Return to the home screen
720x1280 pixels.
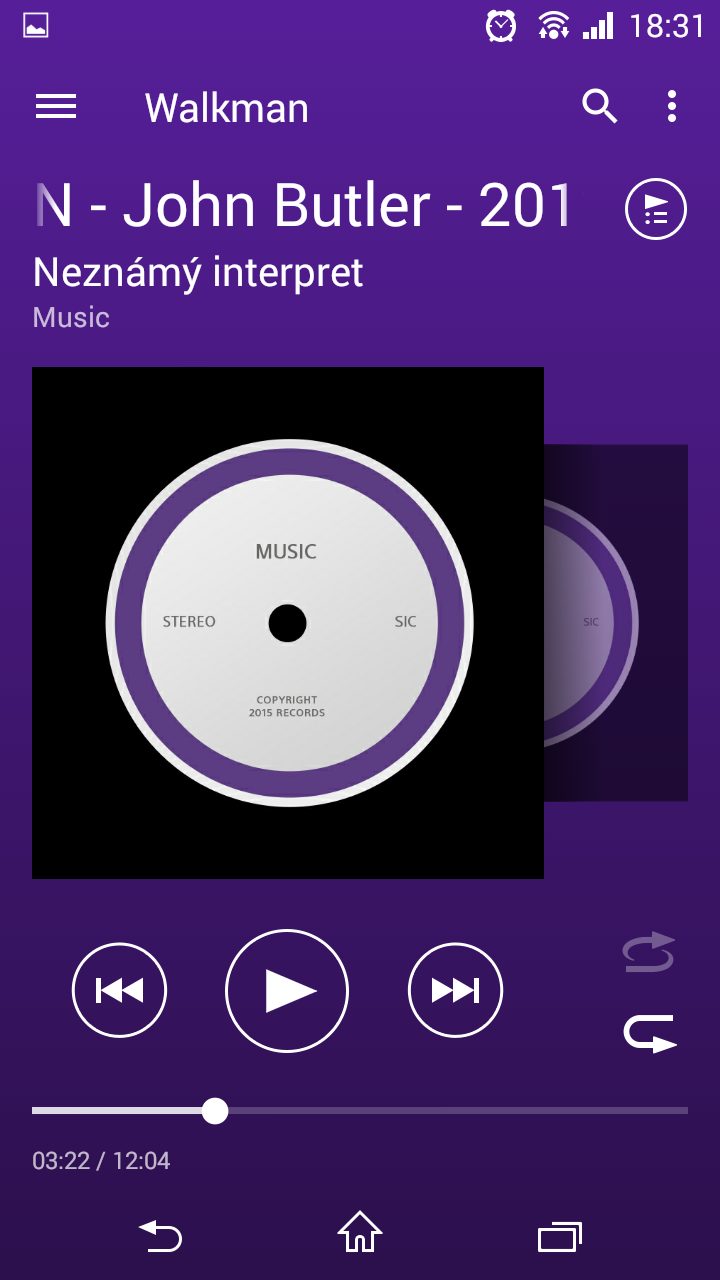(x=360, y=1232)
